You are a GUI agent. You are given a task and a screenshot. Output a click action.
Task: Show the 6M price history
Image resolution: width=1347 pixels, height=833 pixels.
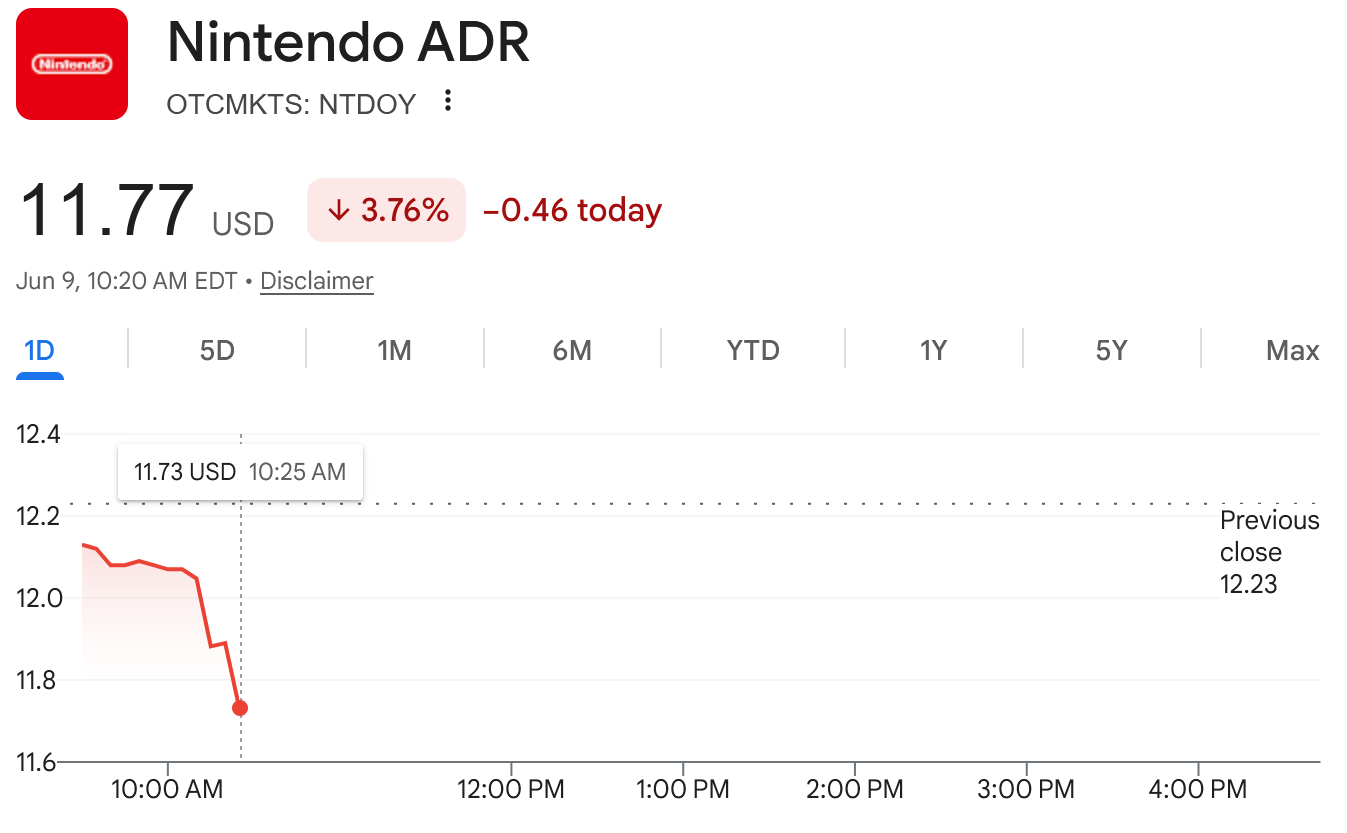[x=572, y=351]
